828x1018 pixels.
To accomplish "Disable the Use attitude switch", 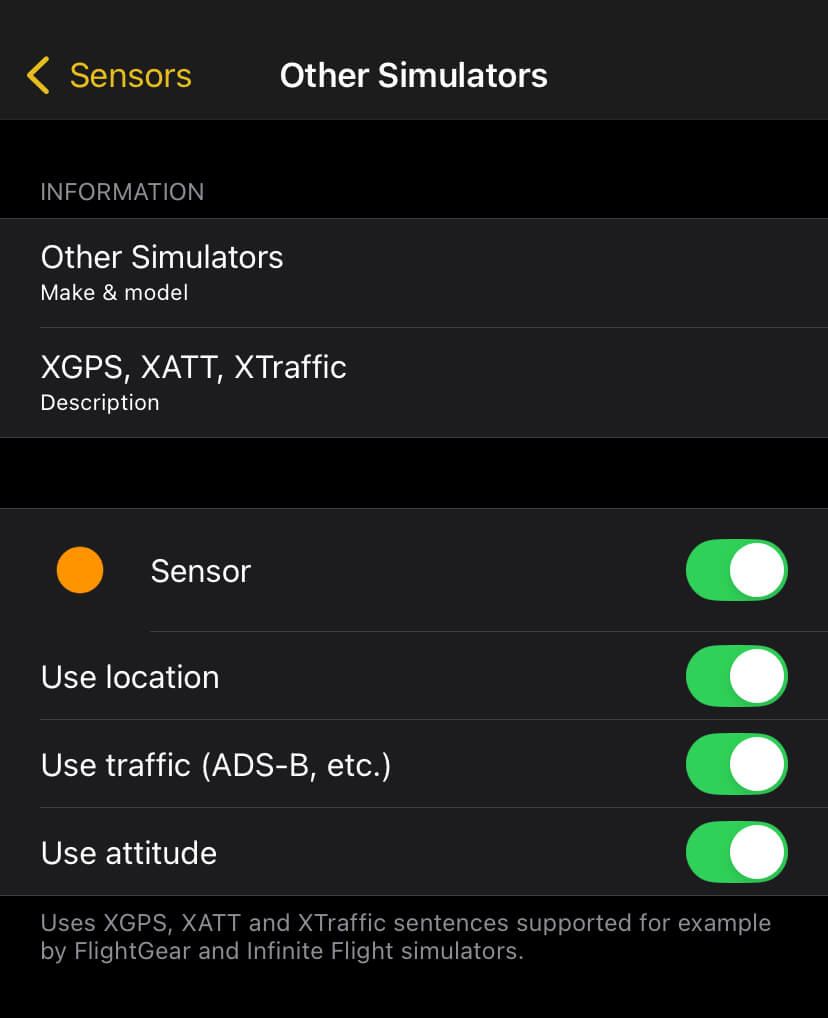I will pos(737,852).
